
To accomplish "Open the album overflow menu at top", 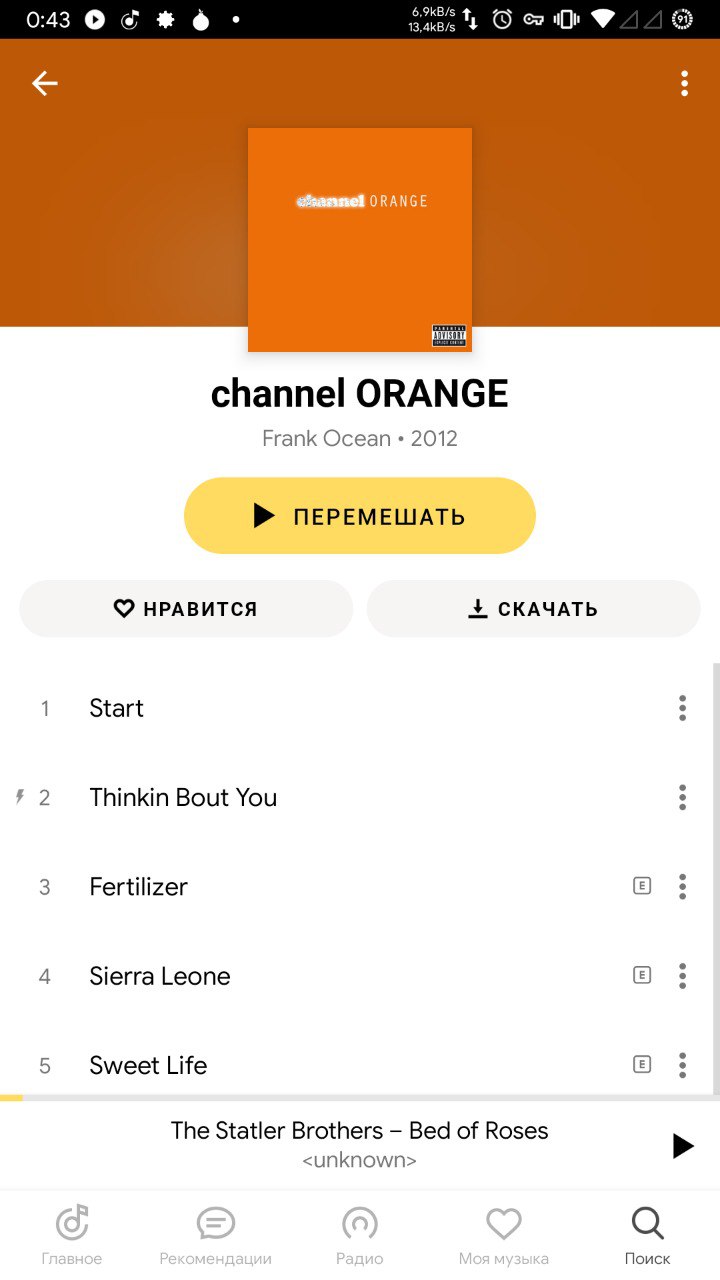I will click(684, 84).
